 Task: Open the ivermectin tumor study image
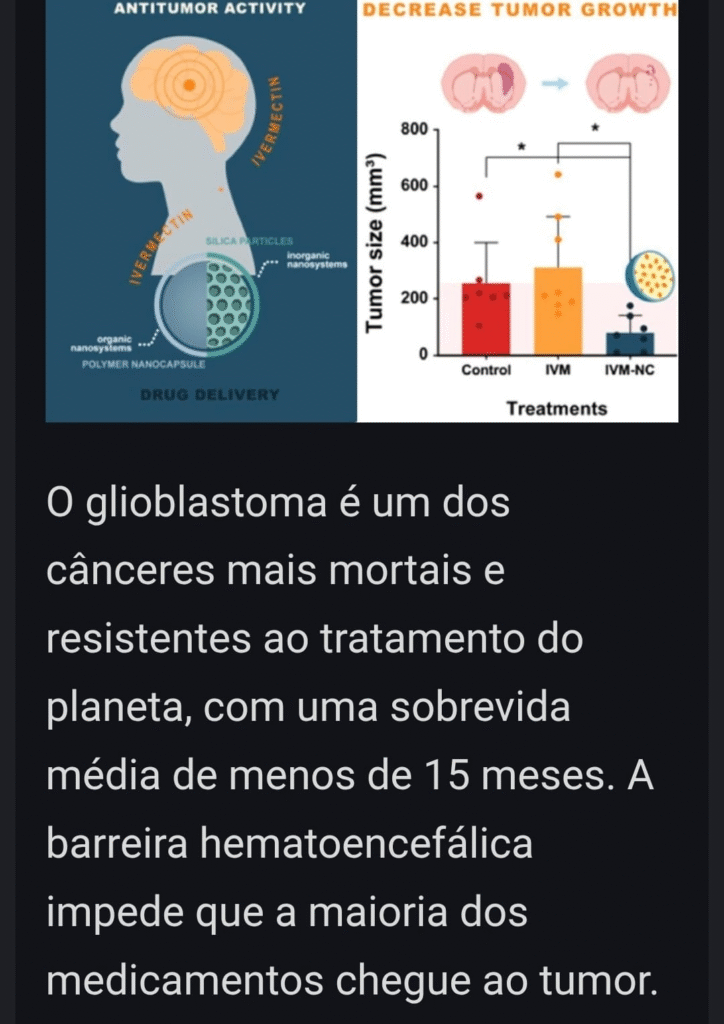pyautogui.click(x=362, y=210)
